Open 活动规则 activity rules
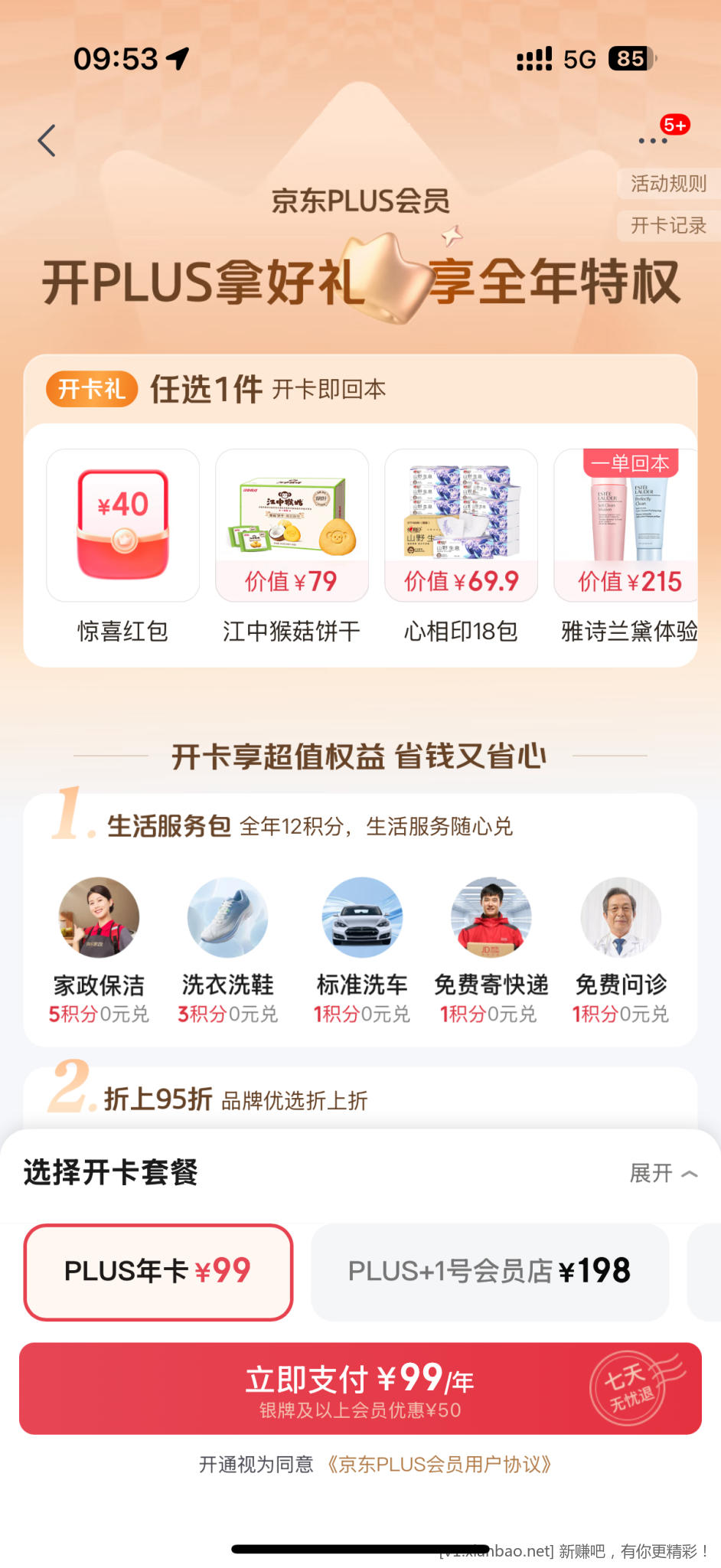This screenshot has width=721, height=1568. 667,184
